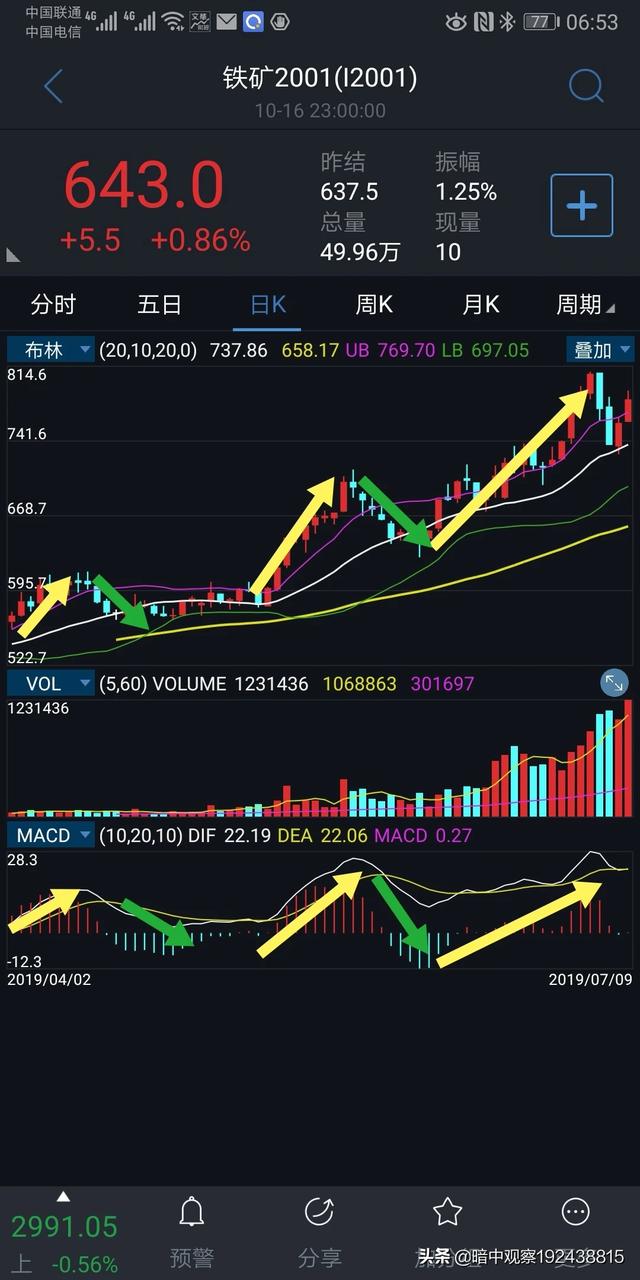640x1280 pixels.
Task: Show the 月K chart
Action: [x=480, y=305]
